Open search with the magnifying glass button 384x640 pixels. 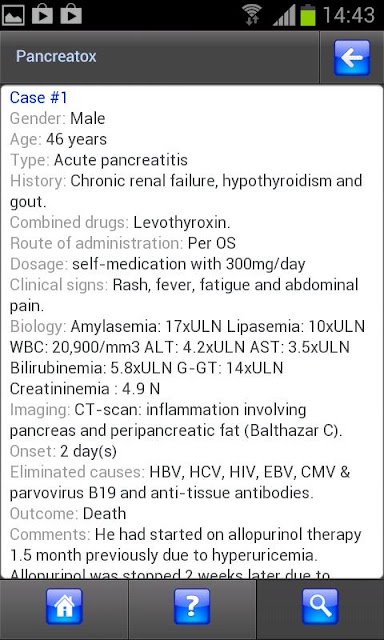(x=320, y=606)
